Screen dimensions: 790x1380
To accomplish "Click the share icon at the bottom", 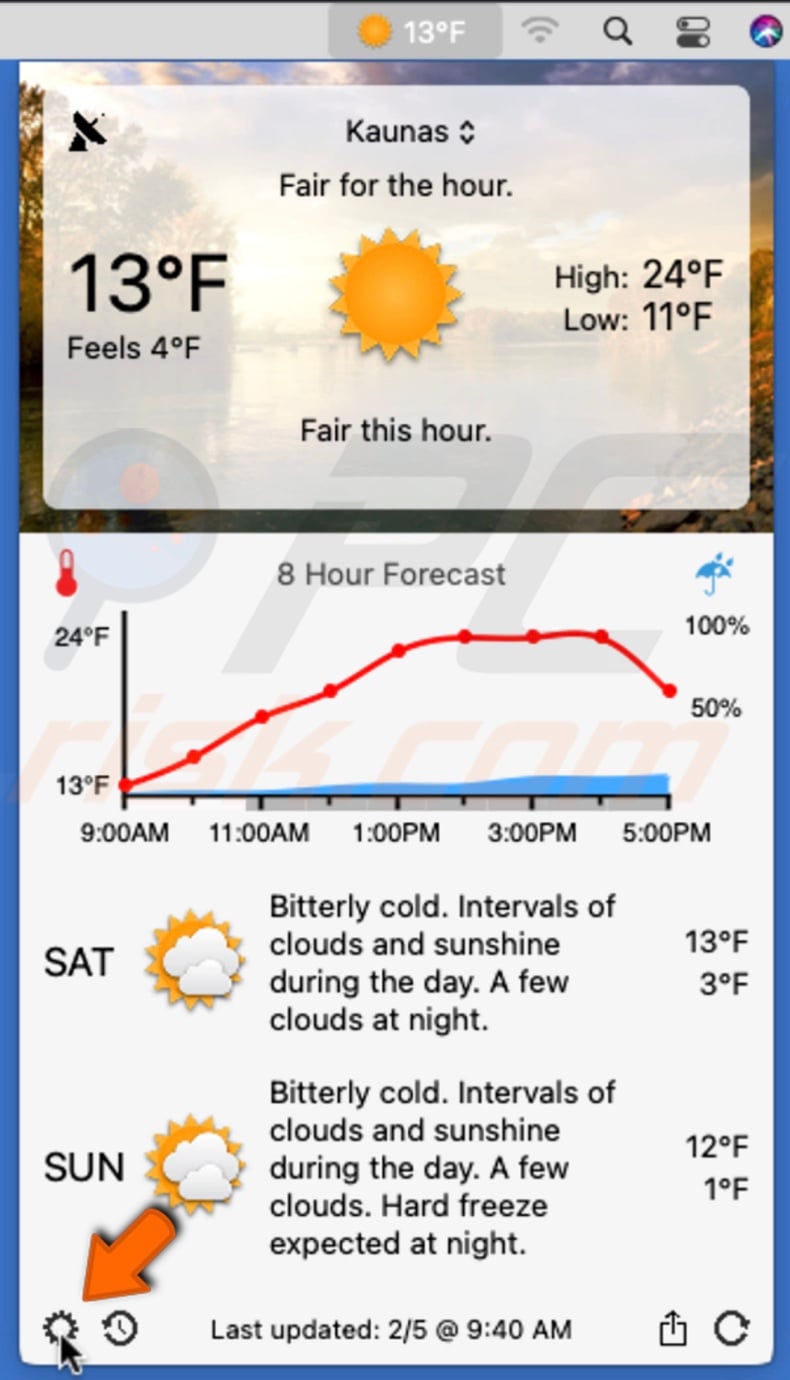I will pyautogui.click(x=672, y=1328).
